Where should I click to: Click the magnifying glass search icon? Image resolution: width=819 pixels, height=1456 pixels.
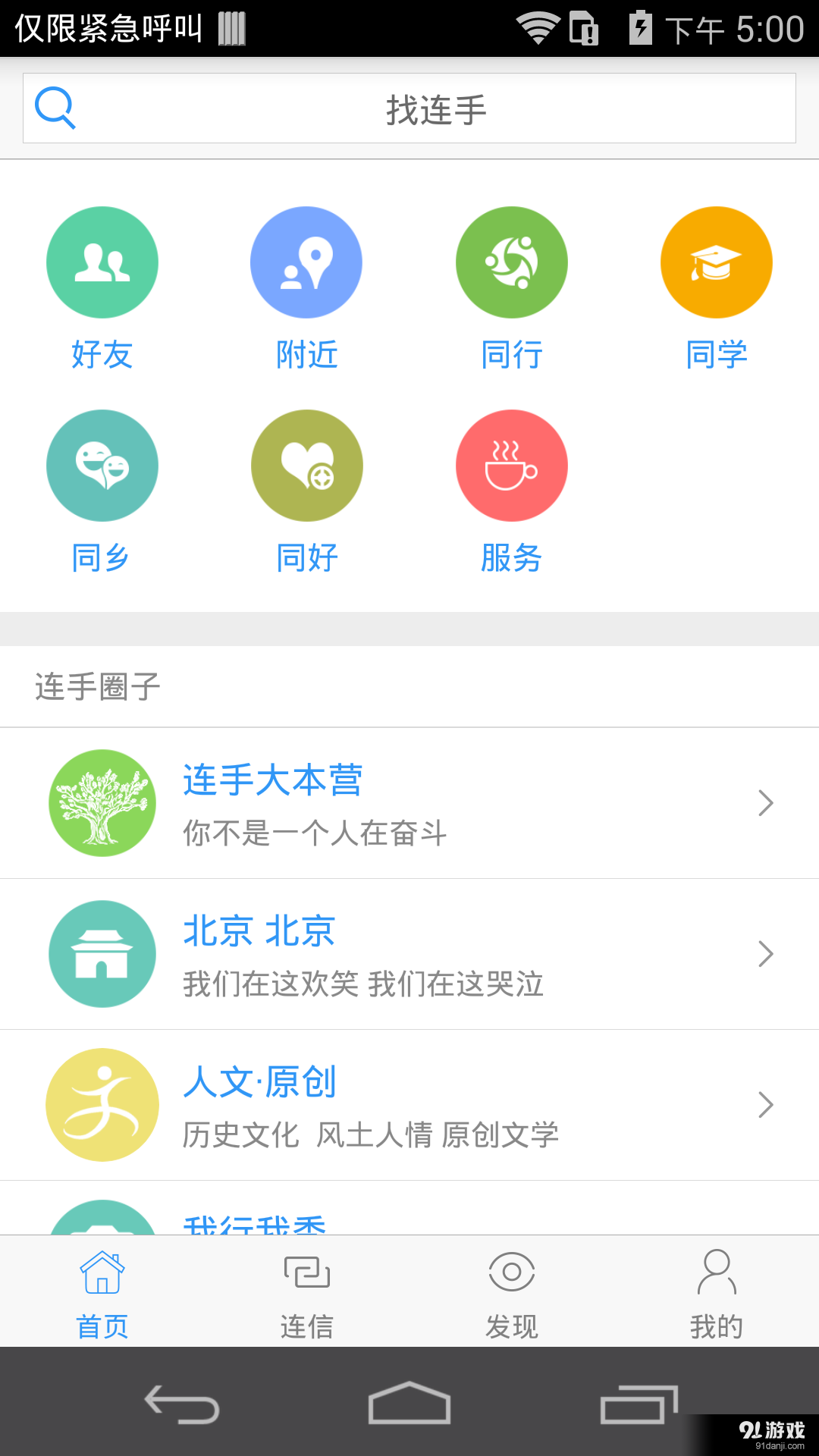(55, 108)
